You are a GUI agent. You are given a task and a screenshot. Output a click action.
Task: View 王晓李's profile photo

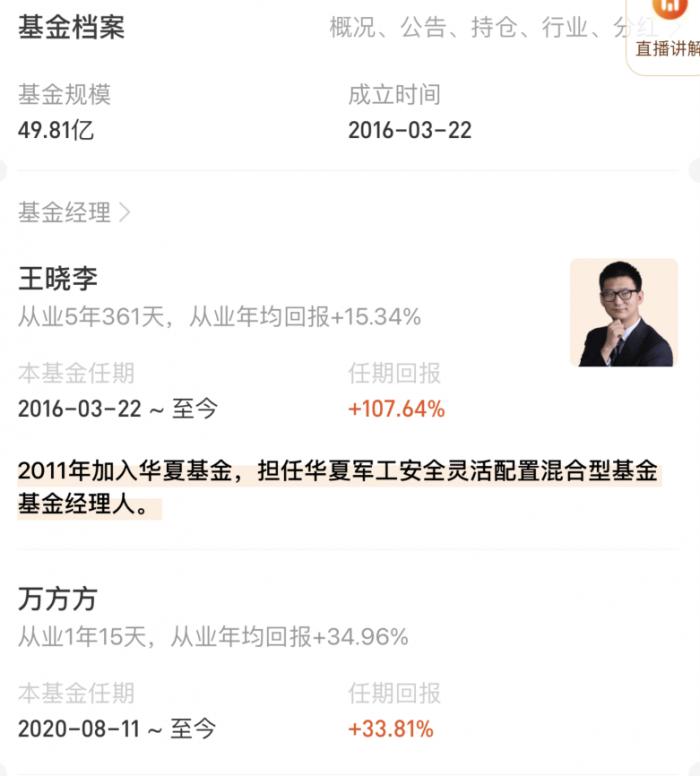(x=623, y=312)
